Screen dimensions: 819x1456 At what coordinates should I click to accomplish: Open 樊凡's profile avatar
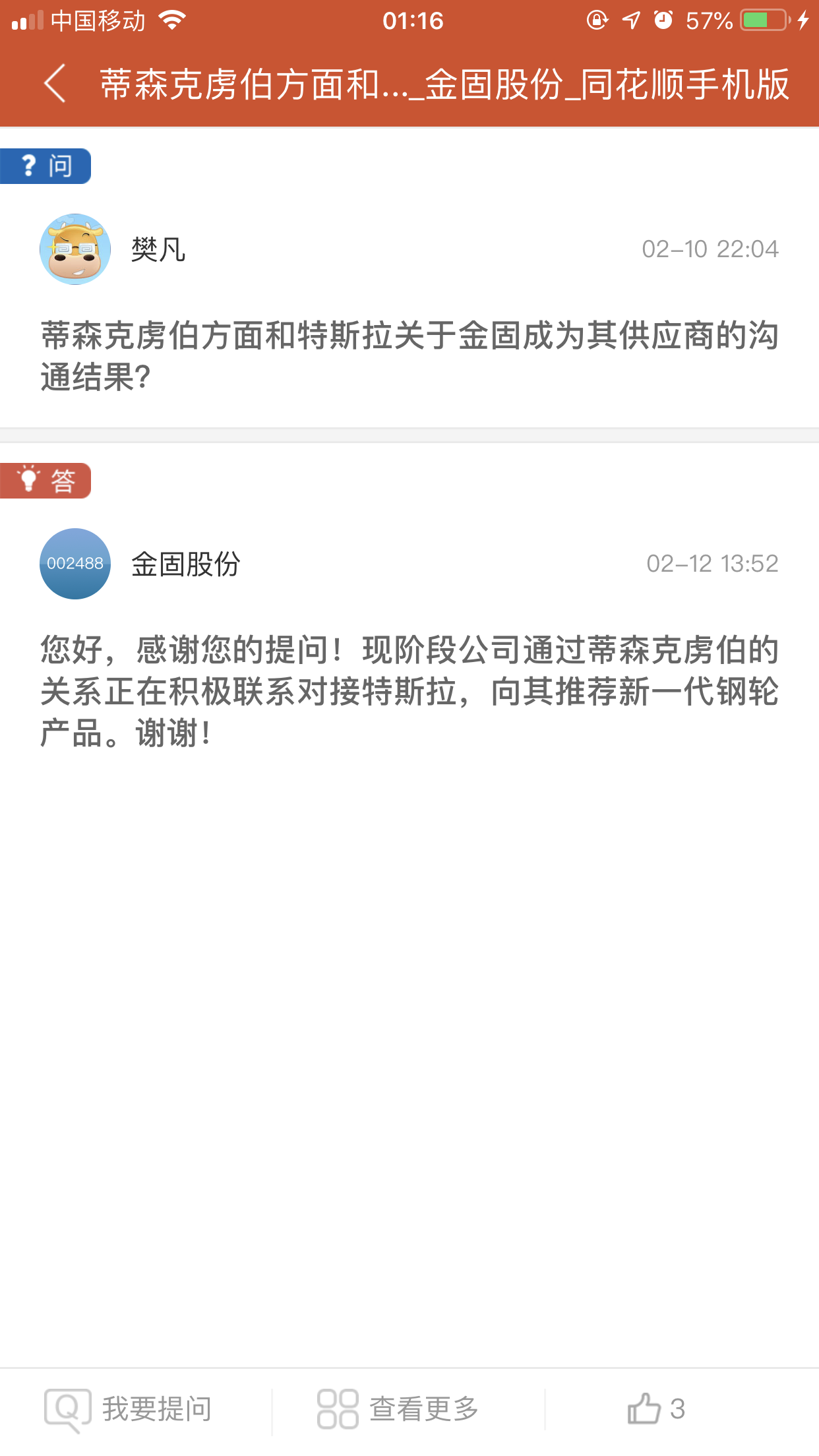[x=75, y=249]
